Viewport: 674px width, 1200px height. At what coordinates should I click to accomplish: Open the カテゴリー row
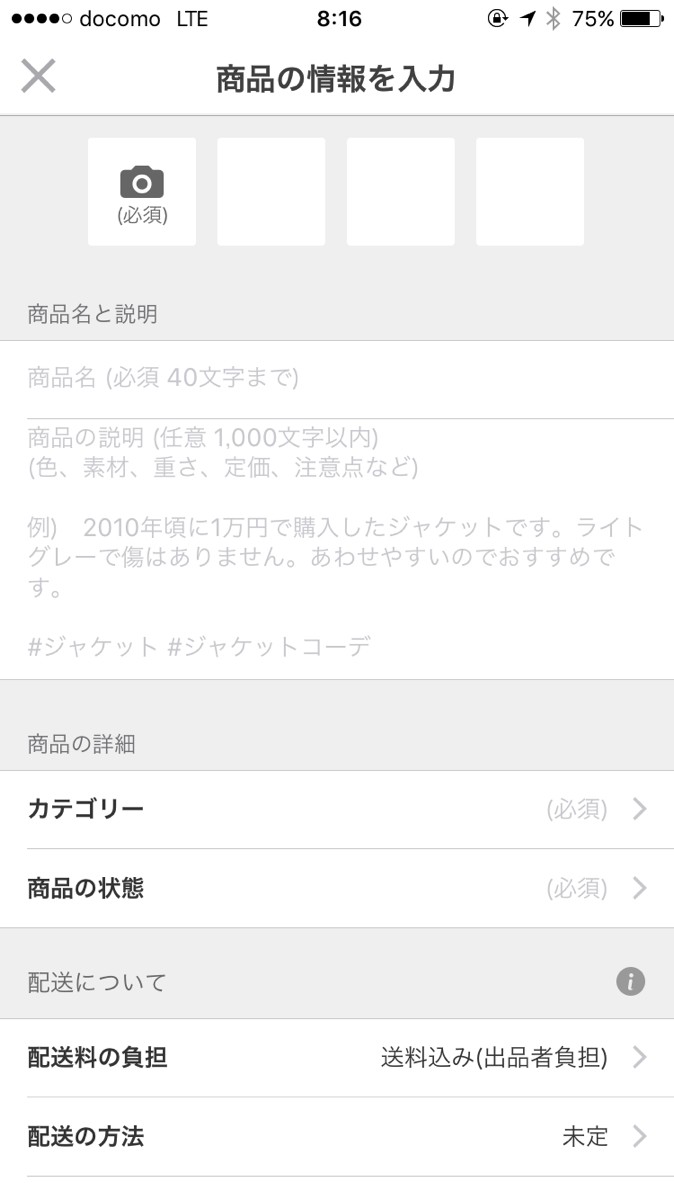337,810
